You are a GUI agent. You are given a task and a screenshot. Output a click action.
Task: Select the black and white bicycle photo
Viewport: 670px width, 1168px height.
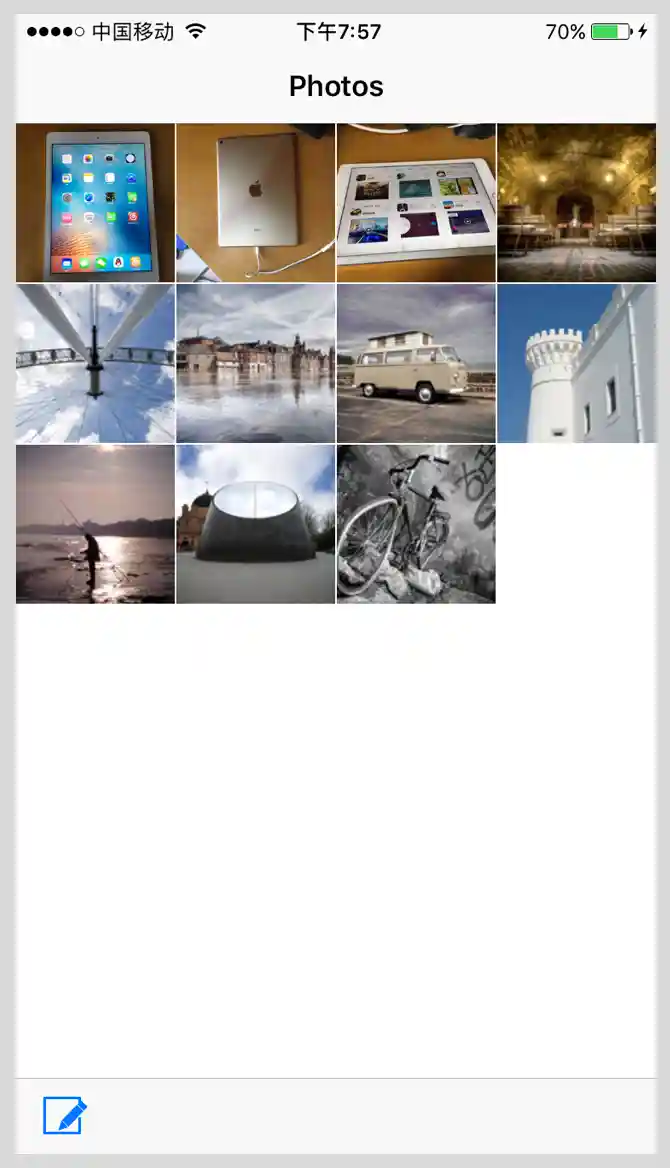416,524
